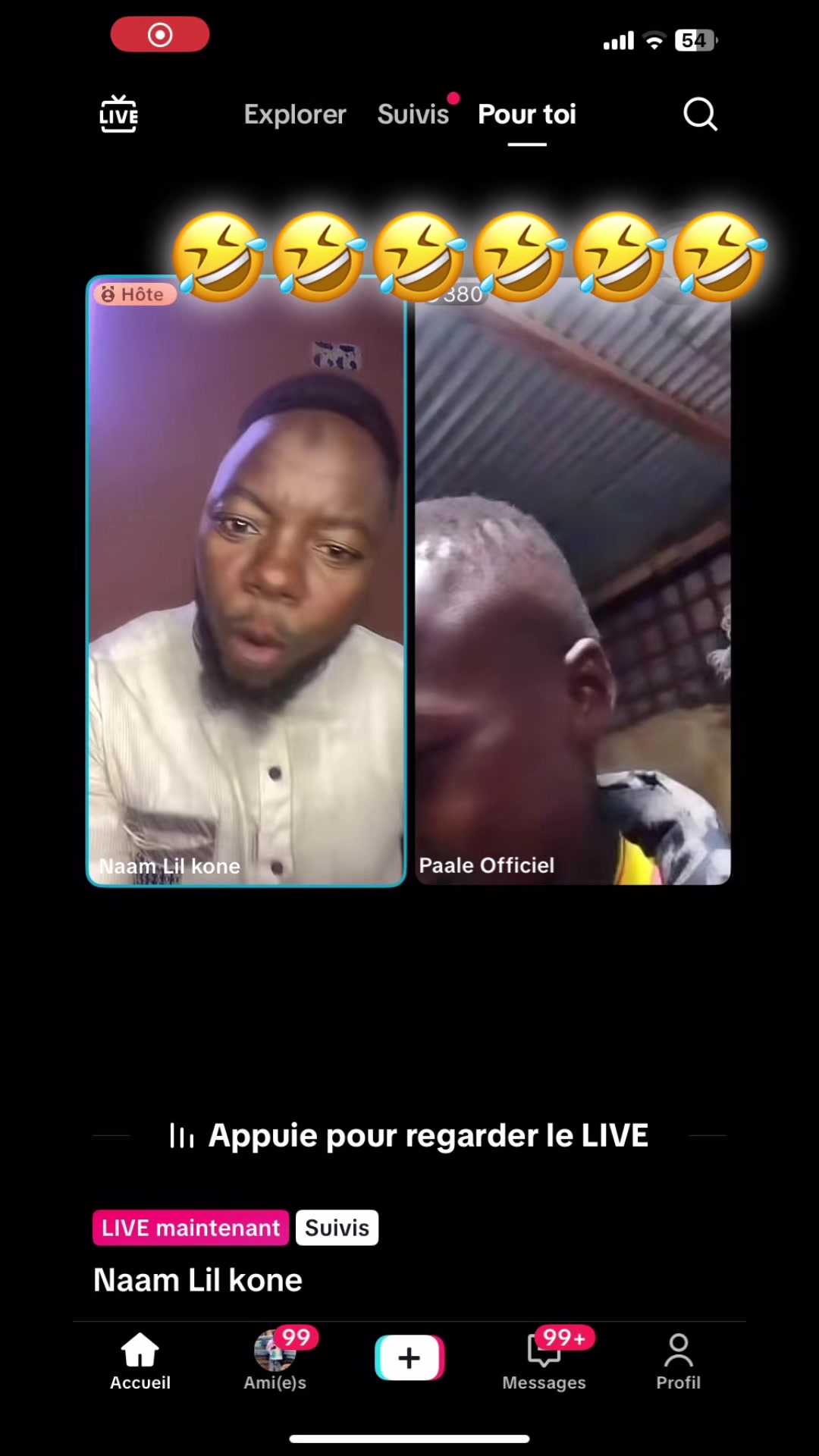
Task: Open the LIVE icon at top left
Action: tap(118, 115)
